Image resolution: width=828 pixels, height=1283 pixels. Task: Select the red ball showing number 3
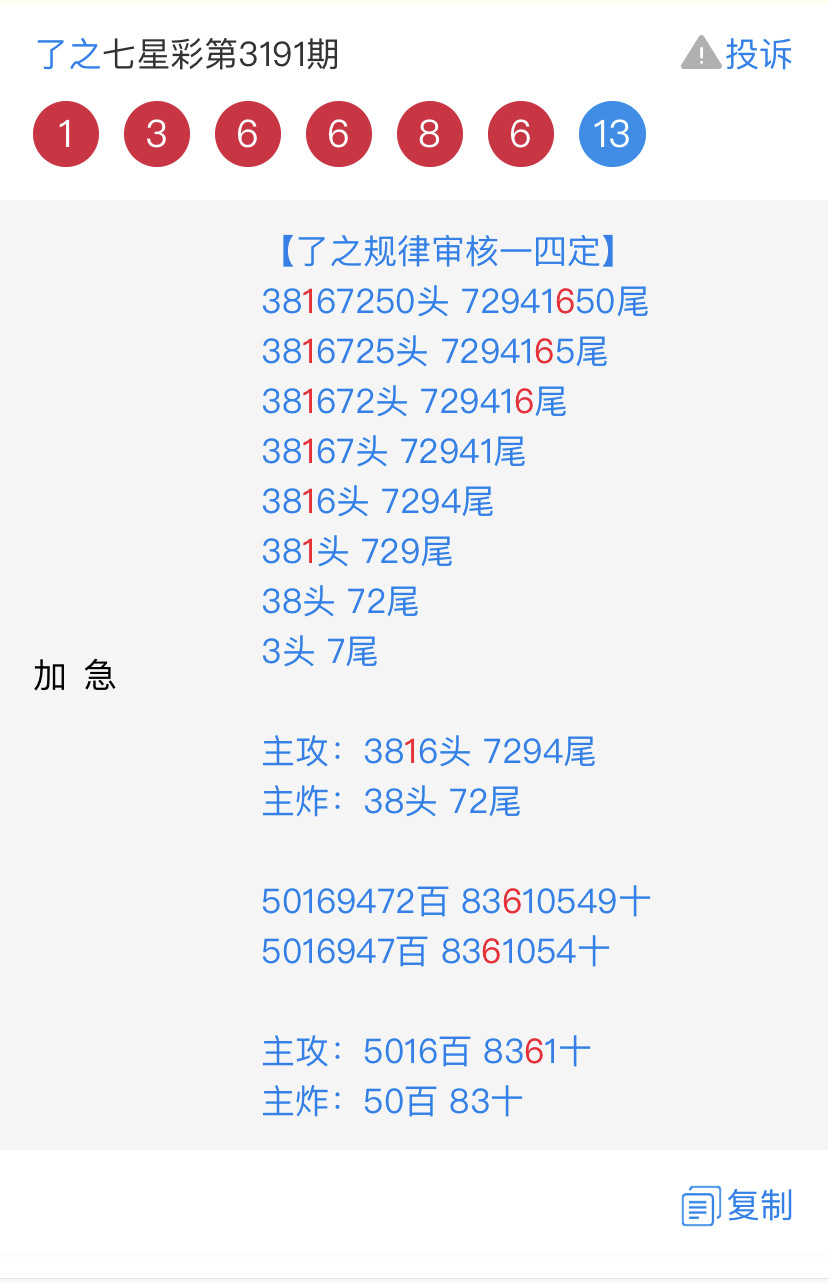[x=157, y=133]
